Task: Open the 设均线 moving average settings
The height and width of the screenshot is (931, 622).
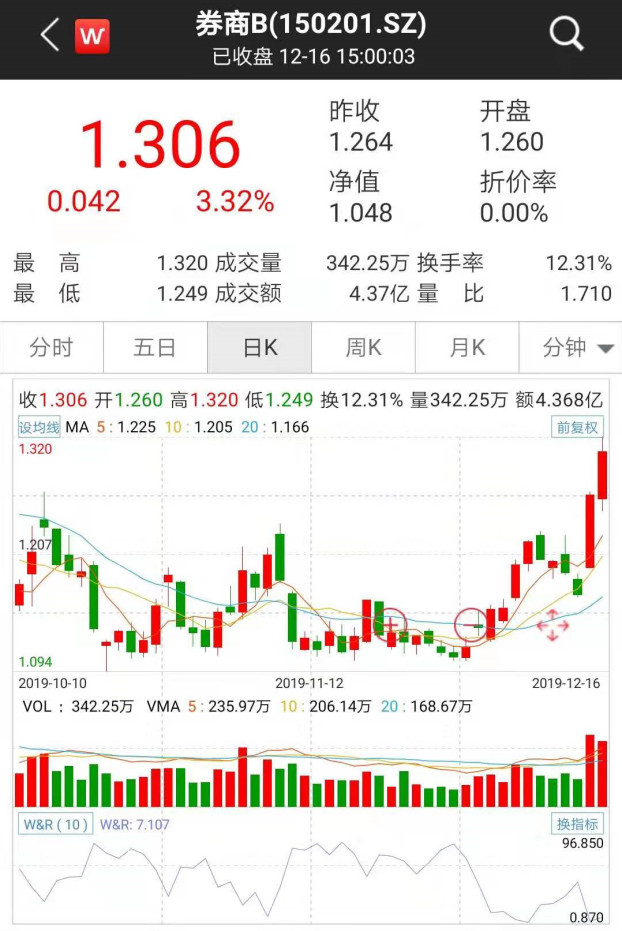Action: click(x=40, y=427)
